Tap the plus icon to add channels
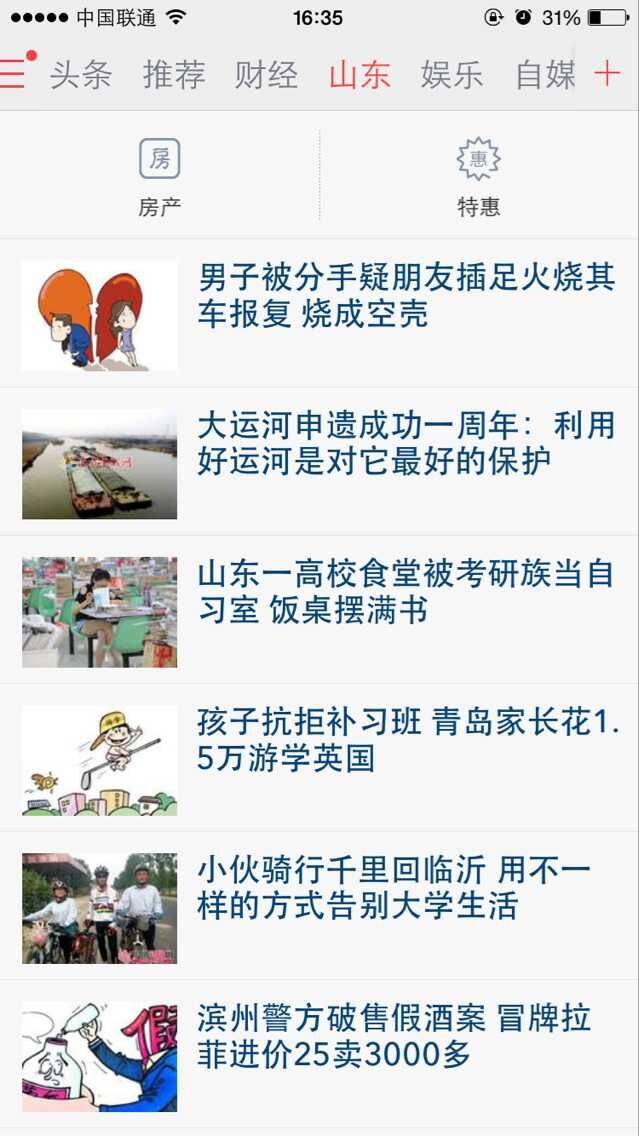The image size is (639, 1136). (607, 73)
